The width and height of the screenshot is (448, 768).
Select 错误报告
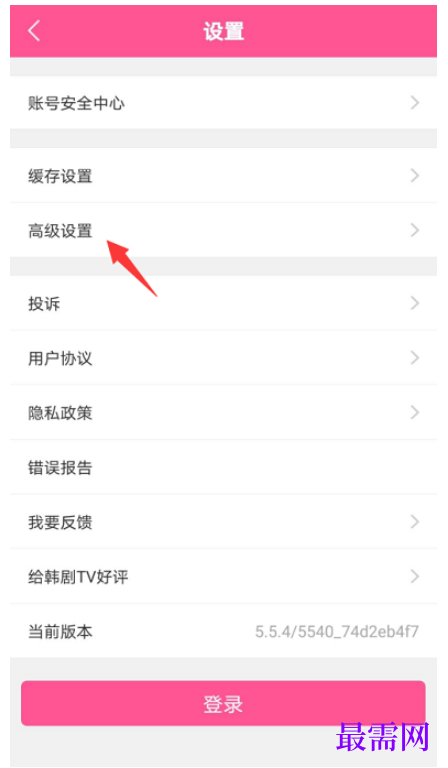[223, 467]
